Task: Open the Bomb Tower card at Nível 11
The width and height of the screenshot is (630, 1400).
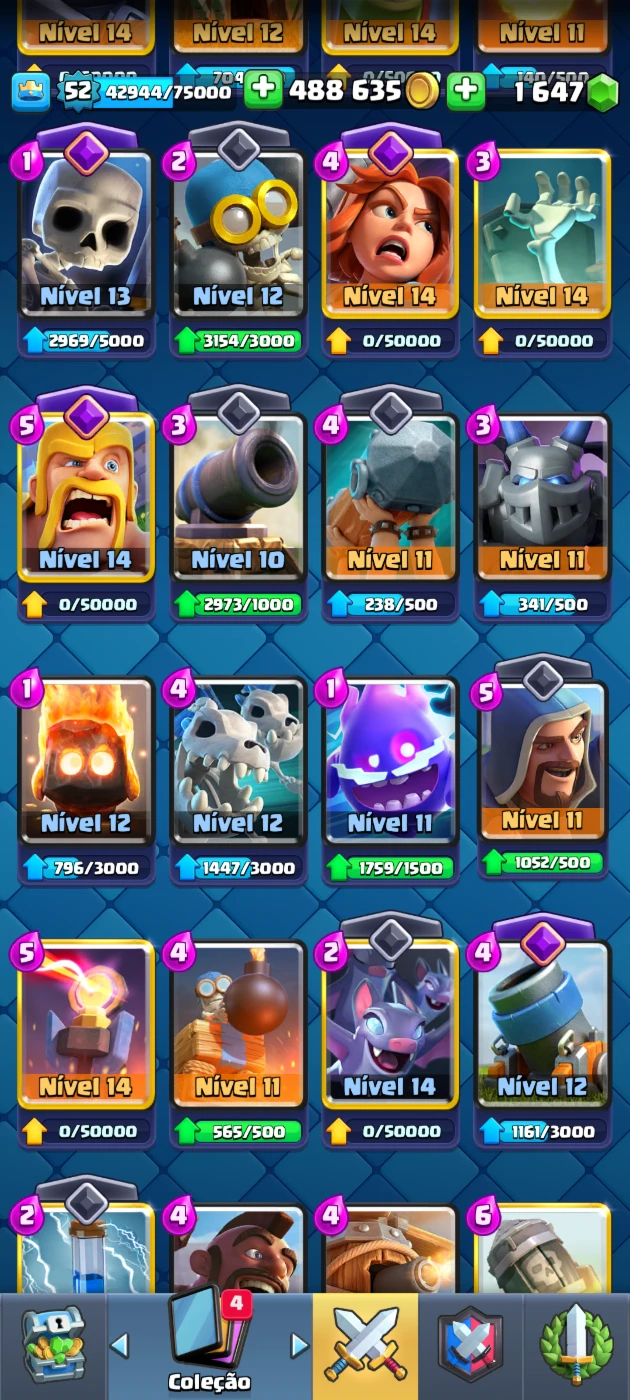Action: (238, 1025)
